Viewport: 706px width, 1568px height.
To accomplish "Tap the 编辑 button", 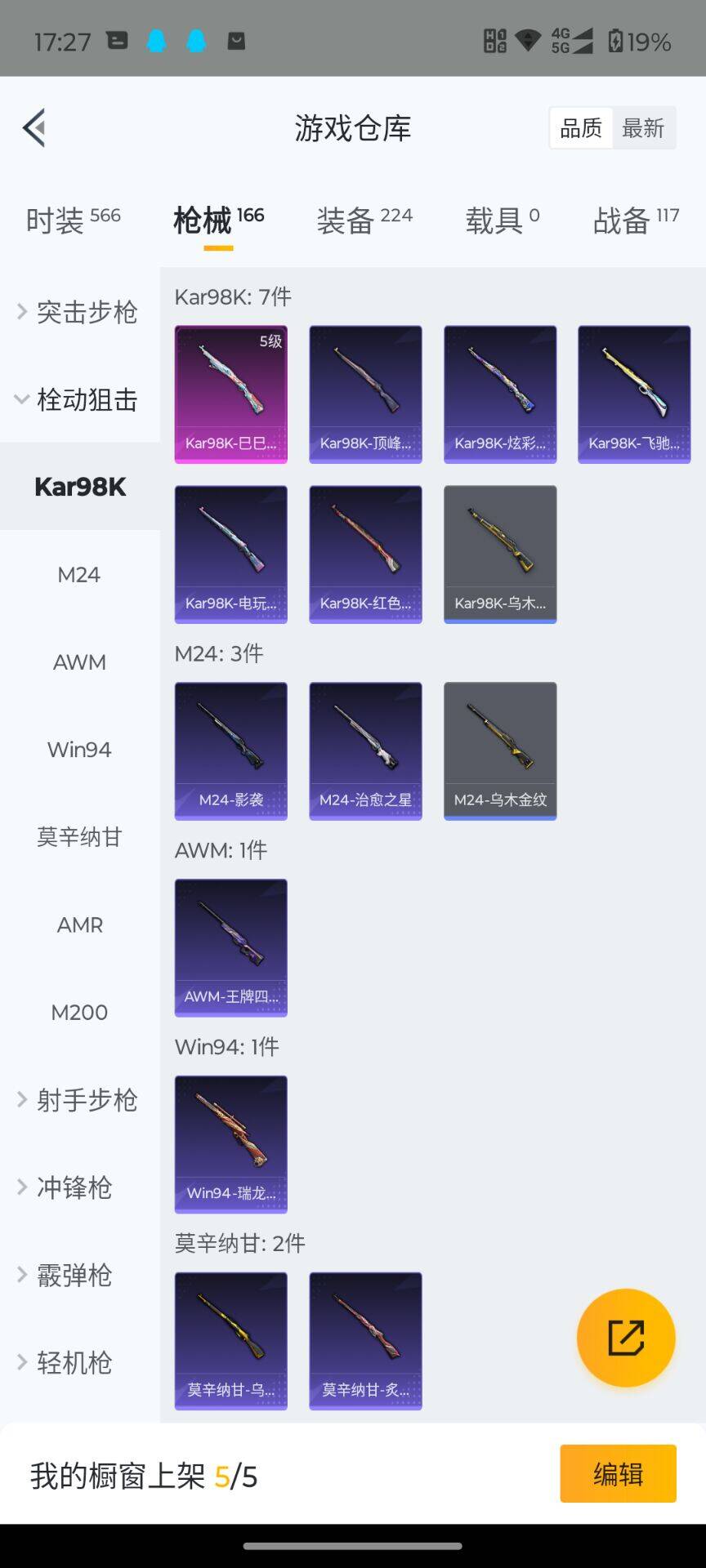I will coord(618,1473).
